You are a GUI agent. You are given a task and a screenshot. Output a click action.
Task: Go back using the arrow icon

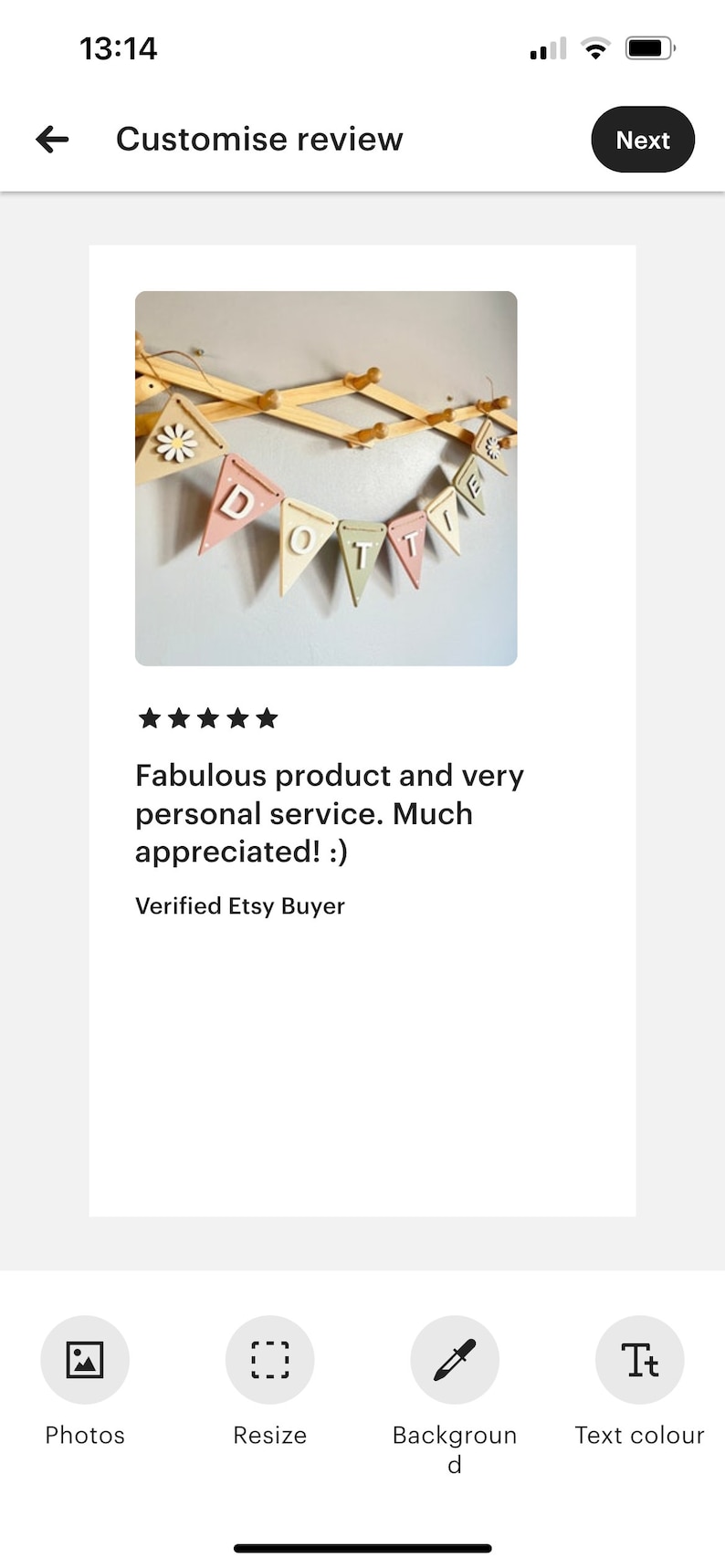coord(52,140)
